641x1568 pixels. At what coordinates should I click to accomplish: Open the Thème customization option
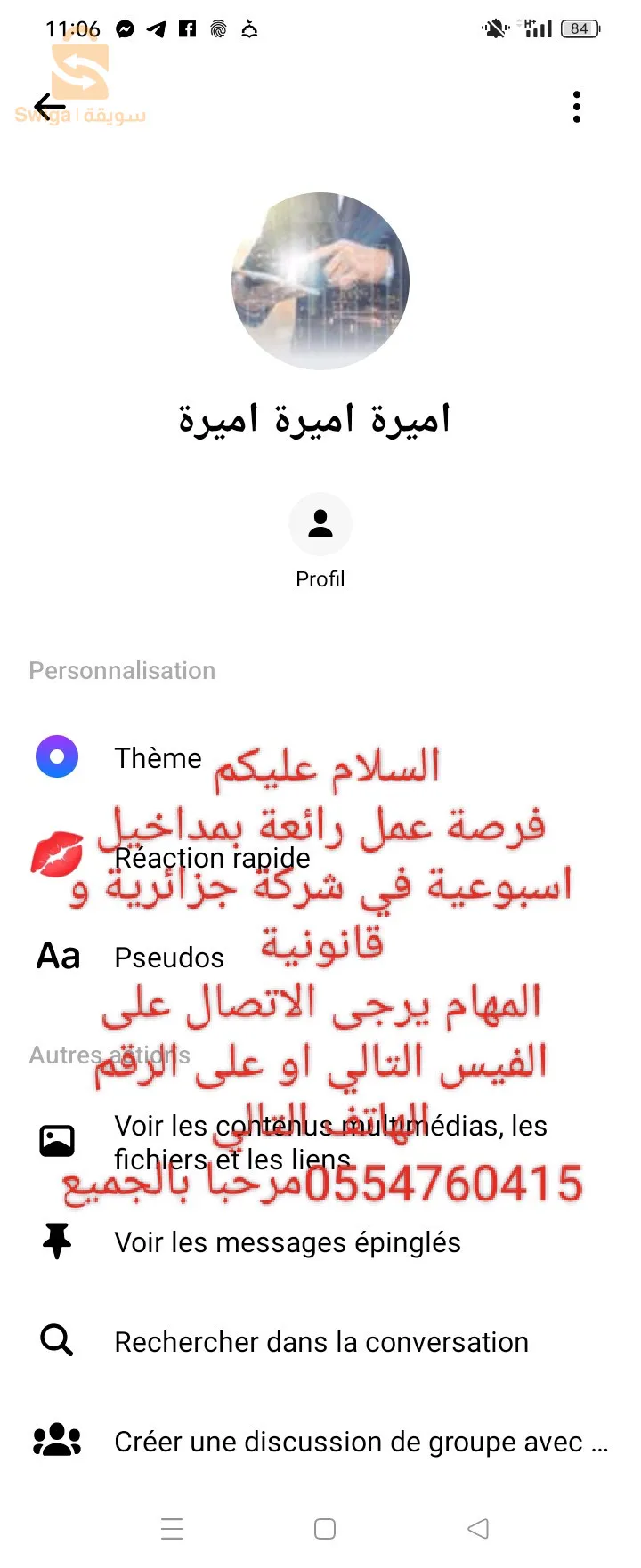(158, 758)
